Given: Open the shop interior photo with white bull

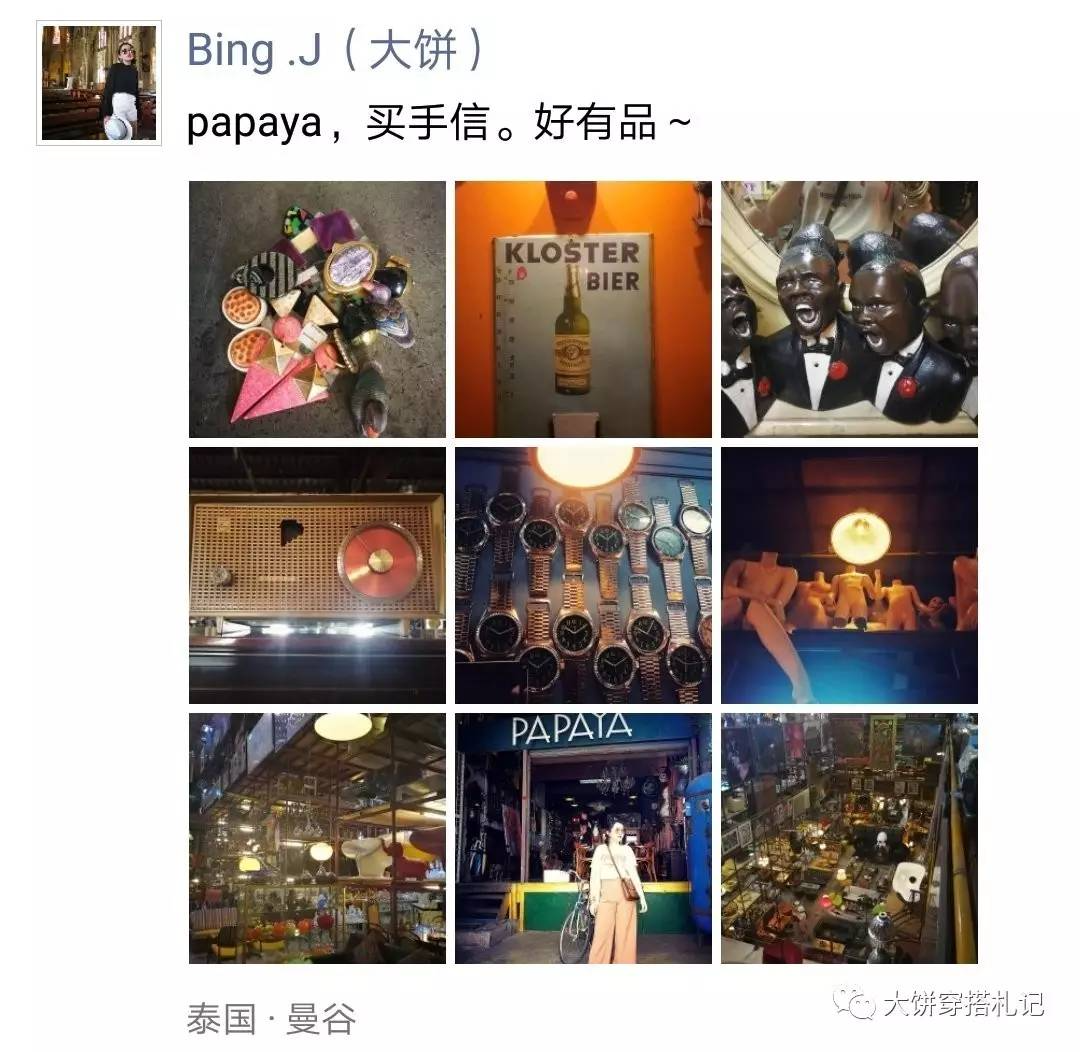Looking at the screenshot, I should [317, 838].
